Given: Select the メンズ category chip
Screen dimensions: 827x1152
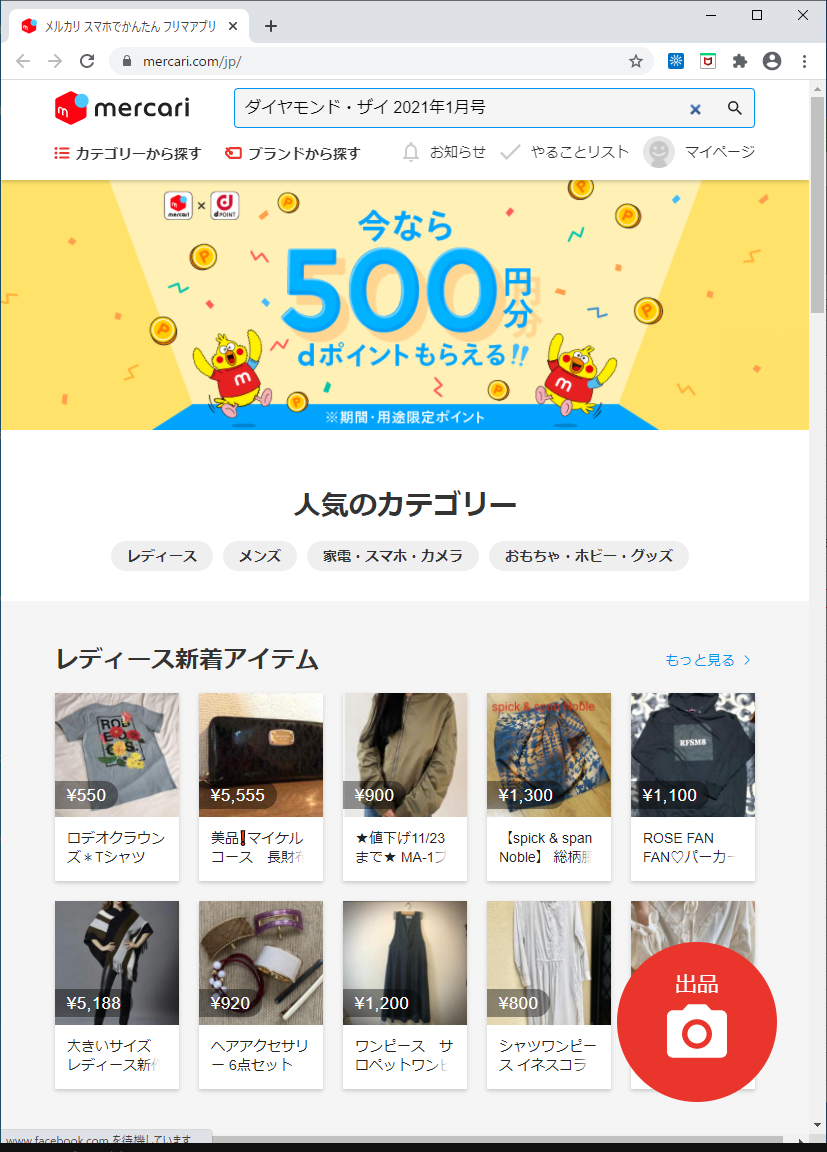Looking at the screenshot, I should (259, 556).
